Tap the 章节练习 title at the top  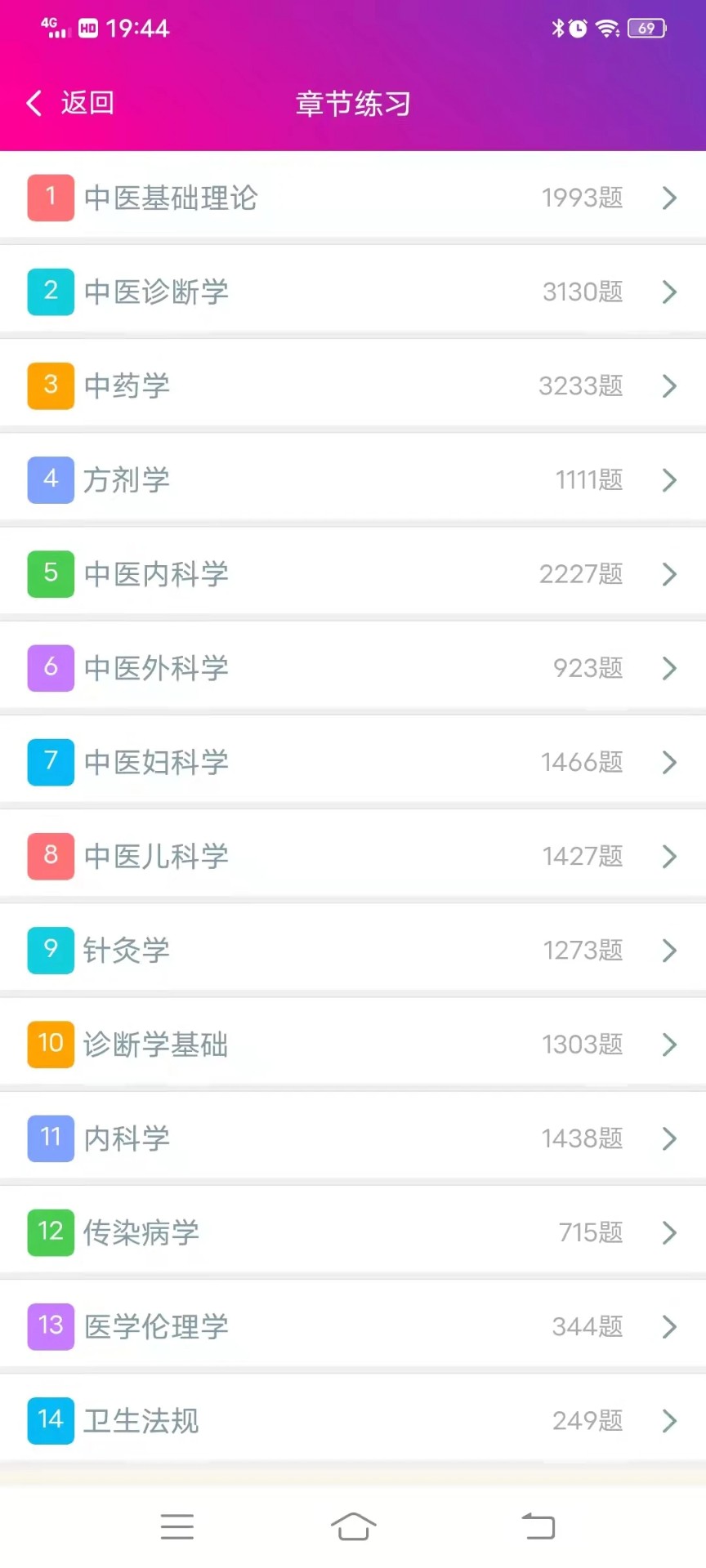pyautogui.click(x=353, y=104)
